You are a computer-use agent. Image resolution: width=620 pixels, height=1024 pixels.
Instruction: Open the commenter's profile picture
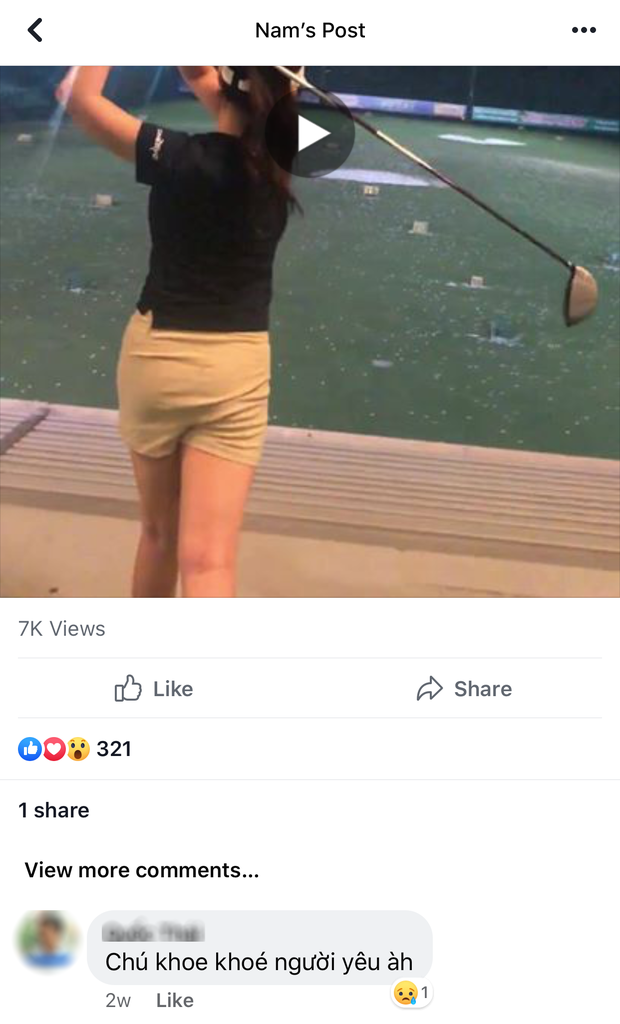point(47,940)
